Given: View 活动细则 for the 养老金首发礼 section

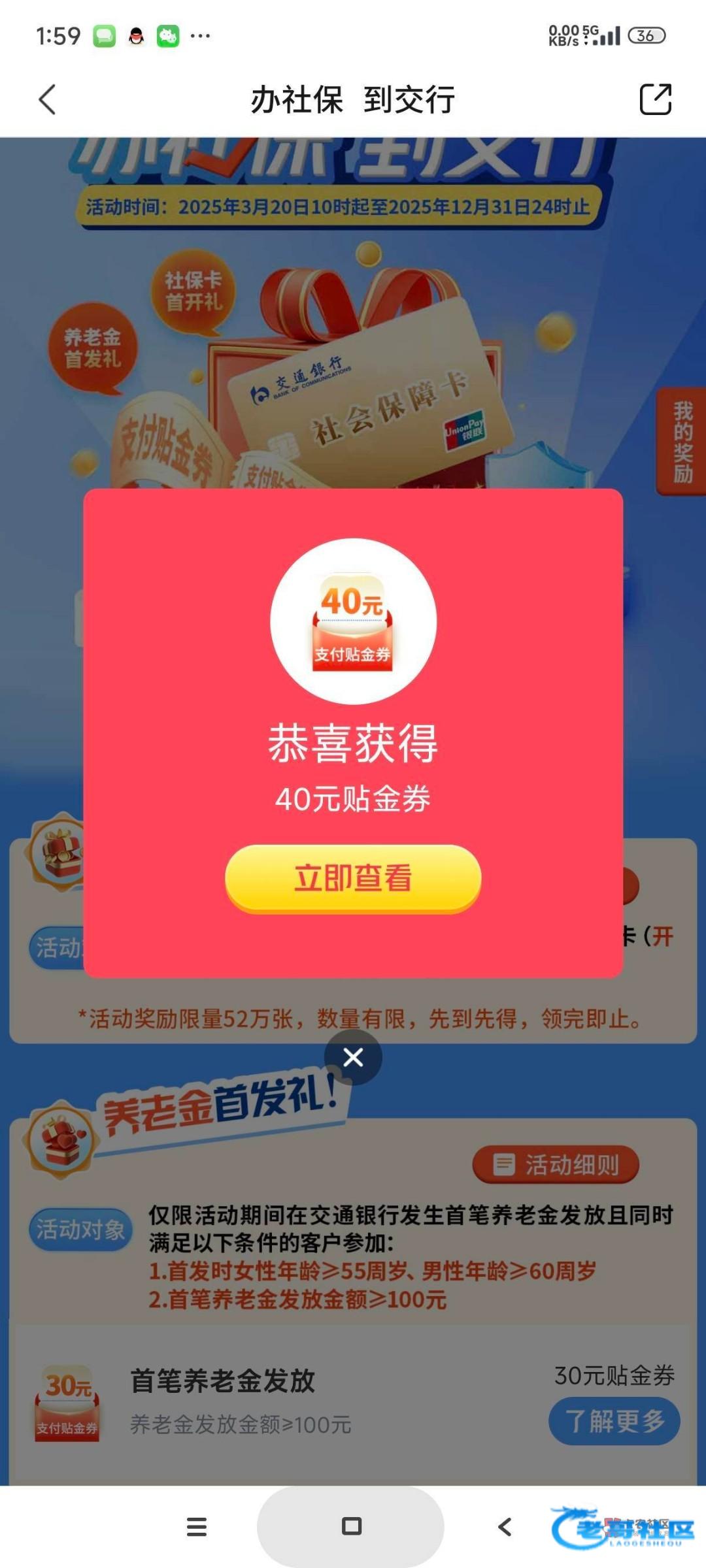Looking at the screenshot, I should pyautogui.click(x=556, y=1164).
